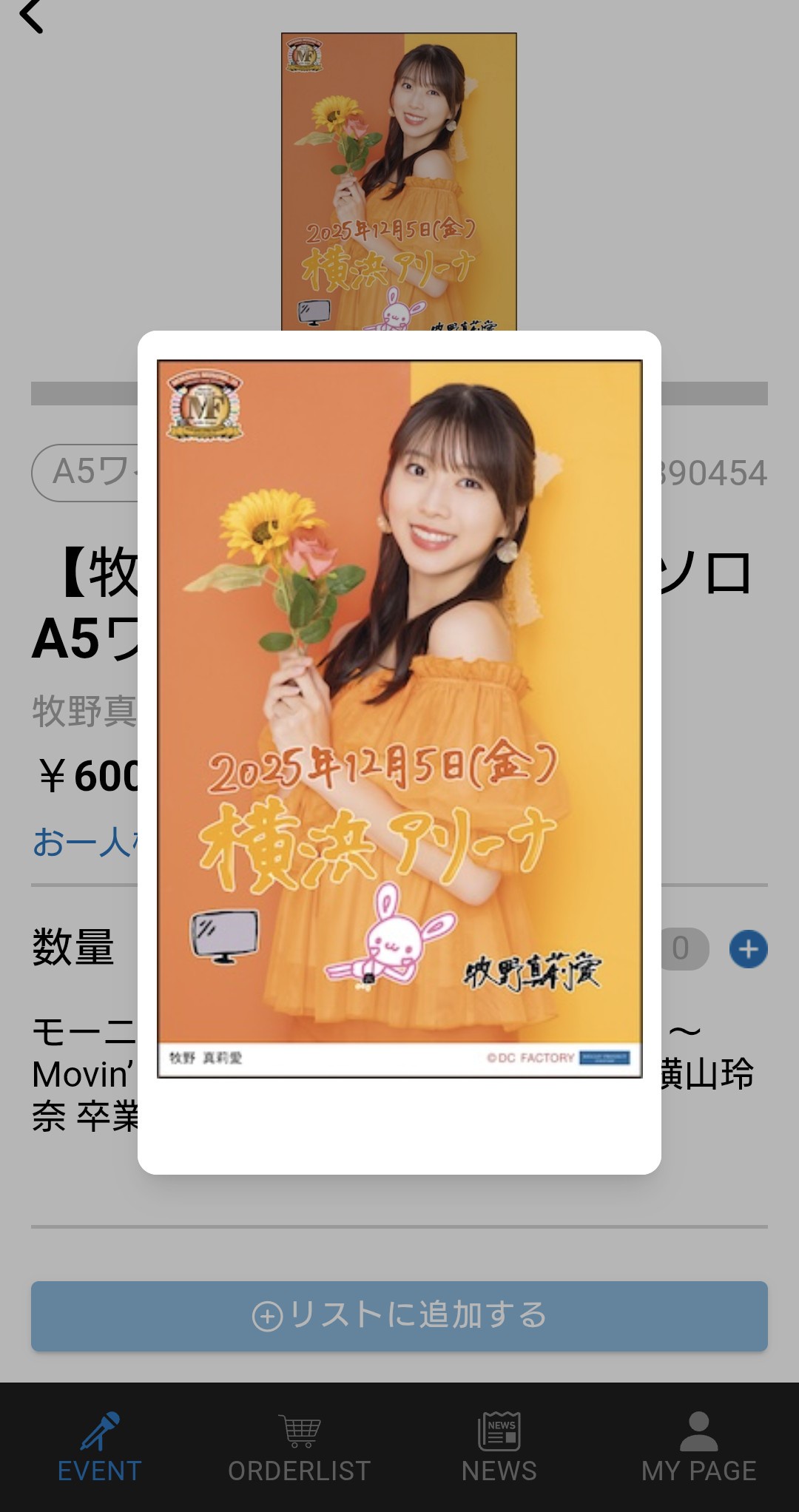Screen dimensions: 799x1512
Task: Open the NEWS tab
Action: 499,1448
